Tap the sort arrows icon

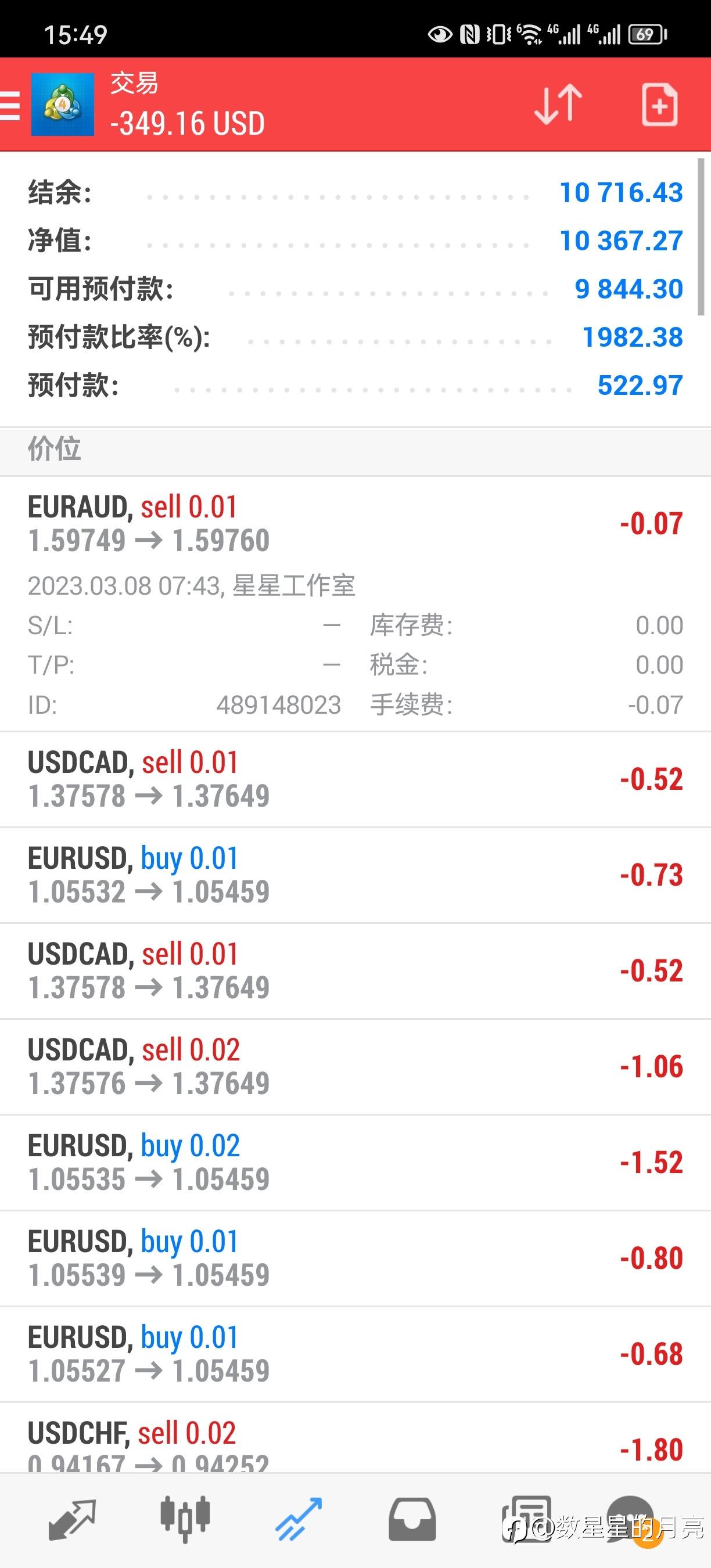(558, 105)
